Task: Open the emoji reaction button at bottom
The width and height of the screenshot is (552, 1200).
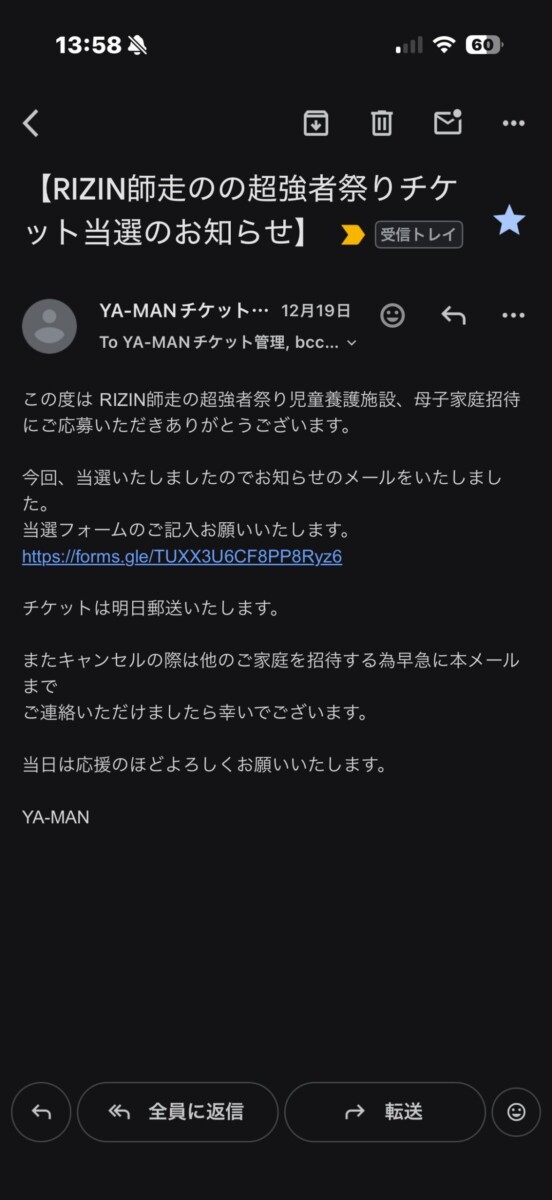Action: [x=516, y=1112]
